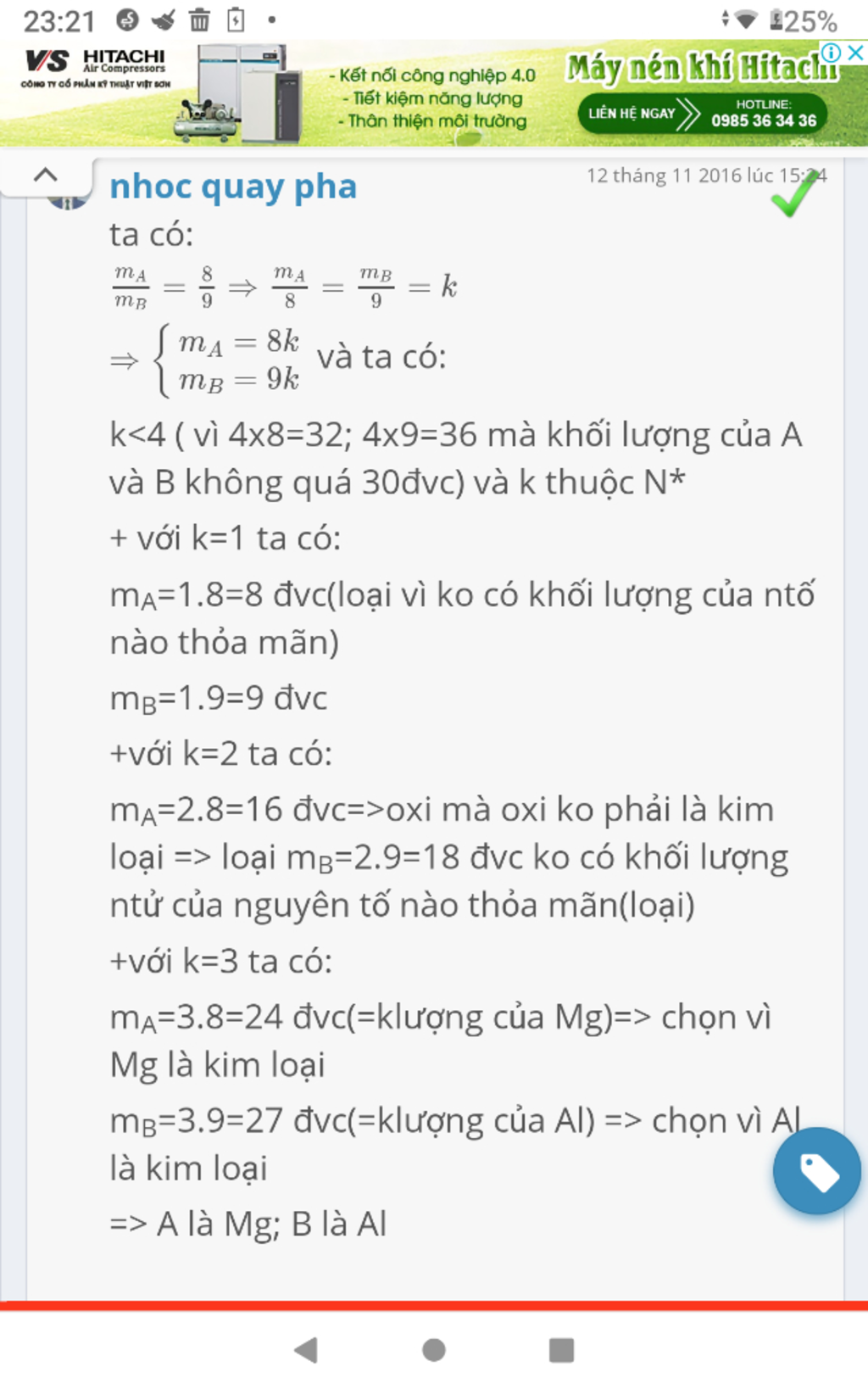Viewport: 868px width, 1389px height.
Task: Open recent apps
Action: 561,1349
